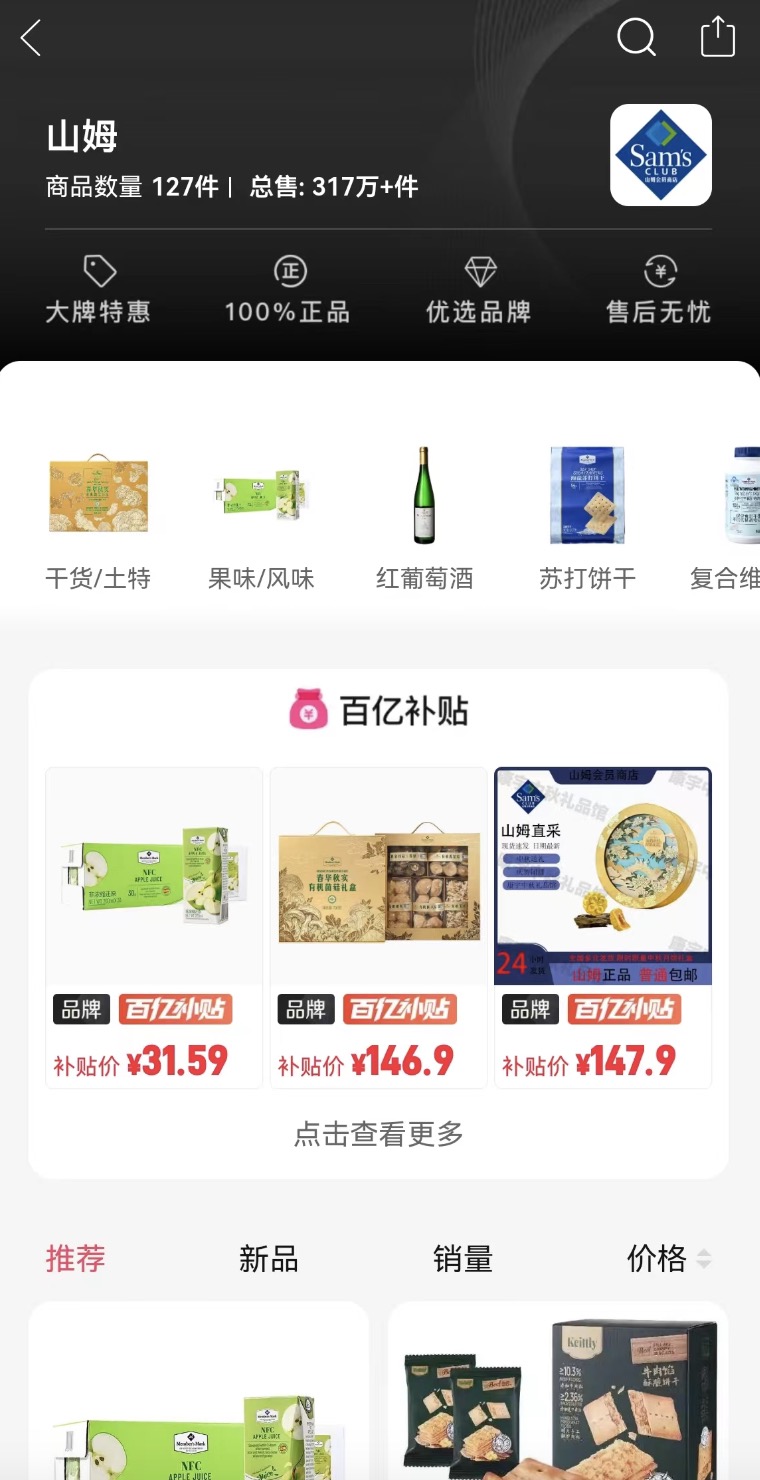Open the search icon in the header
The height and width of the screenshot is (1480, 760).
(x=636, y=39)
